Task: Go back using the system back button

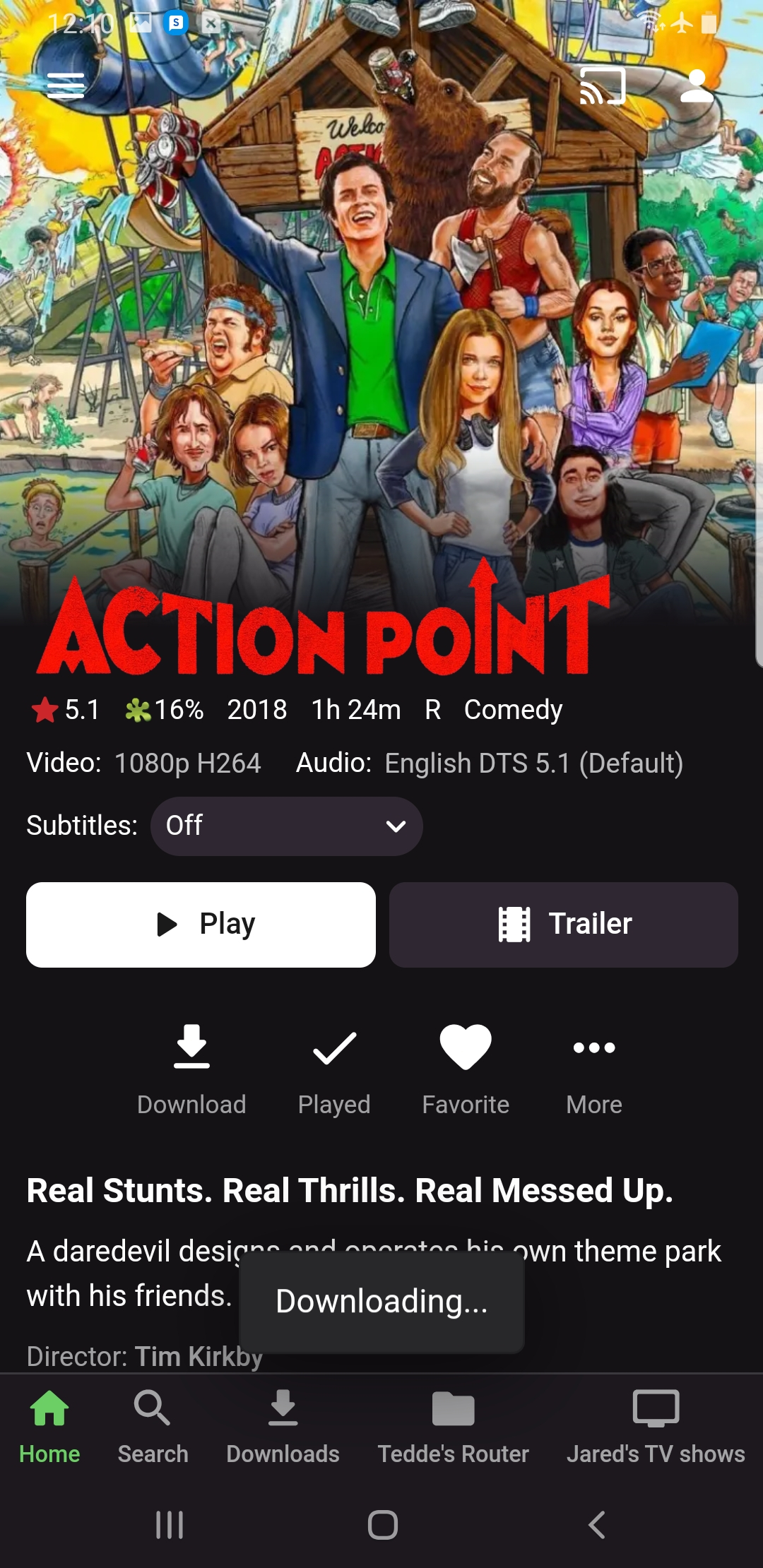Action: (x=597, y=1524)
